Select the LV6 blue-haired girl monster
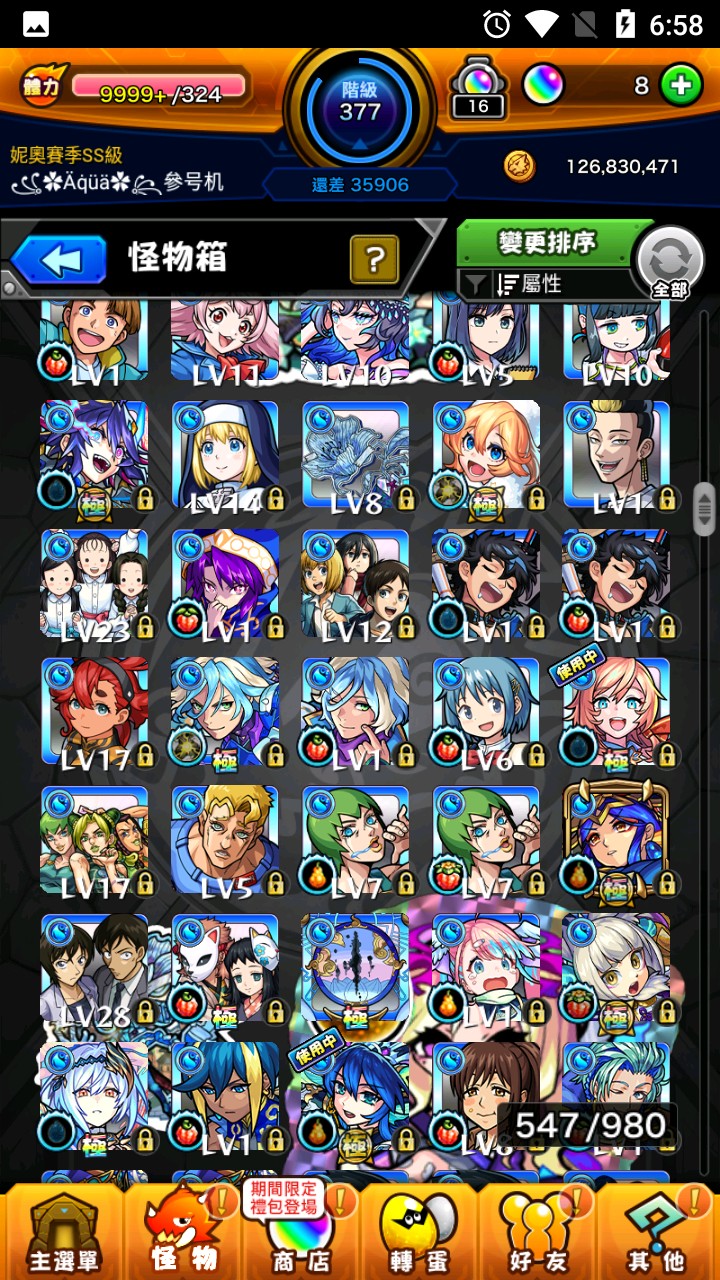 click(x=486, y=712)
